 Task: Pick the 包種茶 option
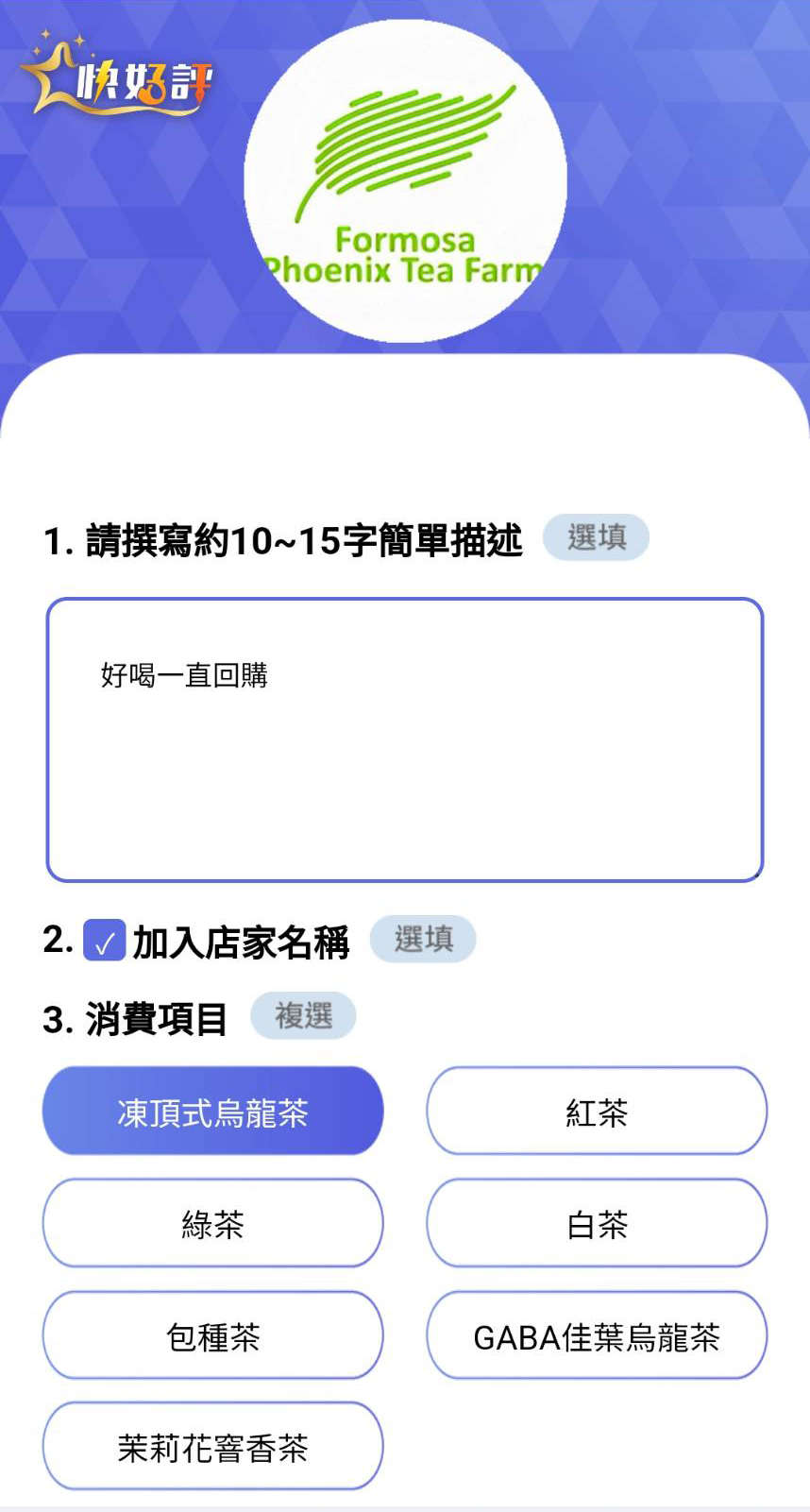point(212,1335)
